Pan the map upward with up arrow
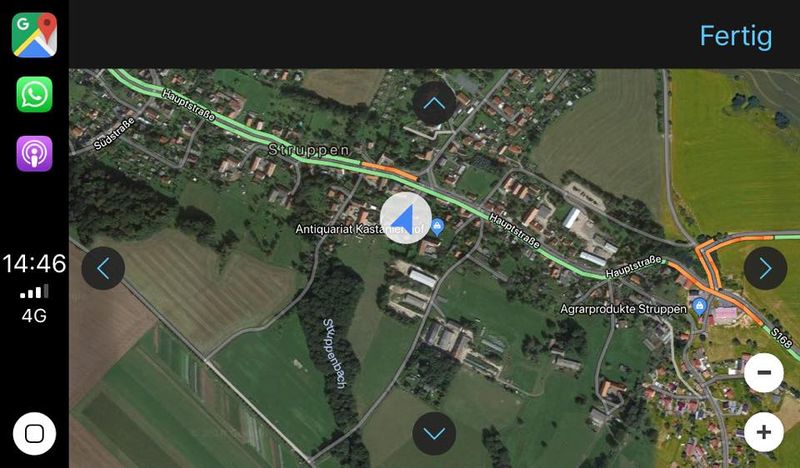Screen dimensions: 800x468 coord(434,103)
